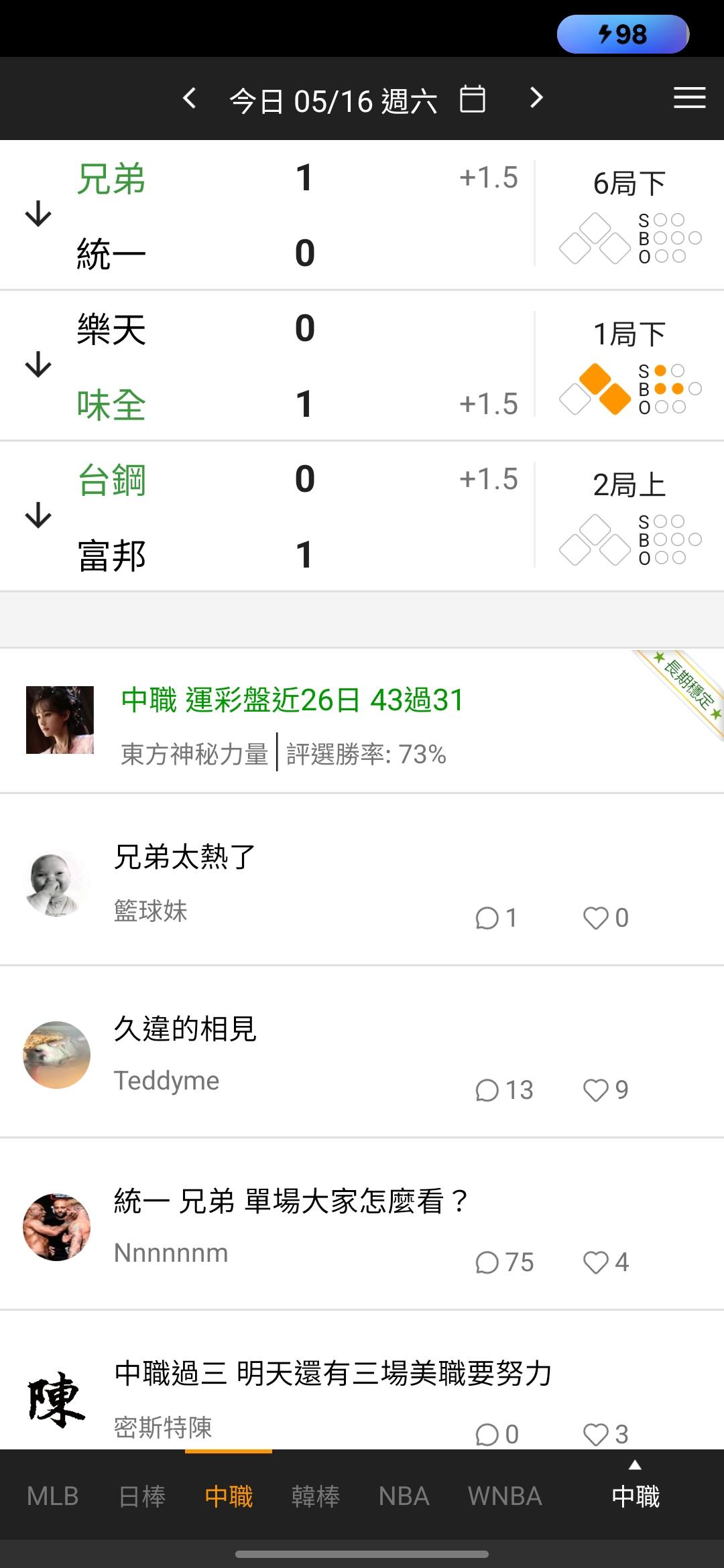
Task: Open the calendar date picker
Action: coord(473,99)
